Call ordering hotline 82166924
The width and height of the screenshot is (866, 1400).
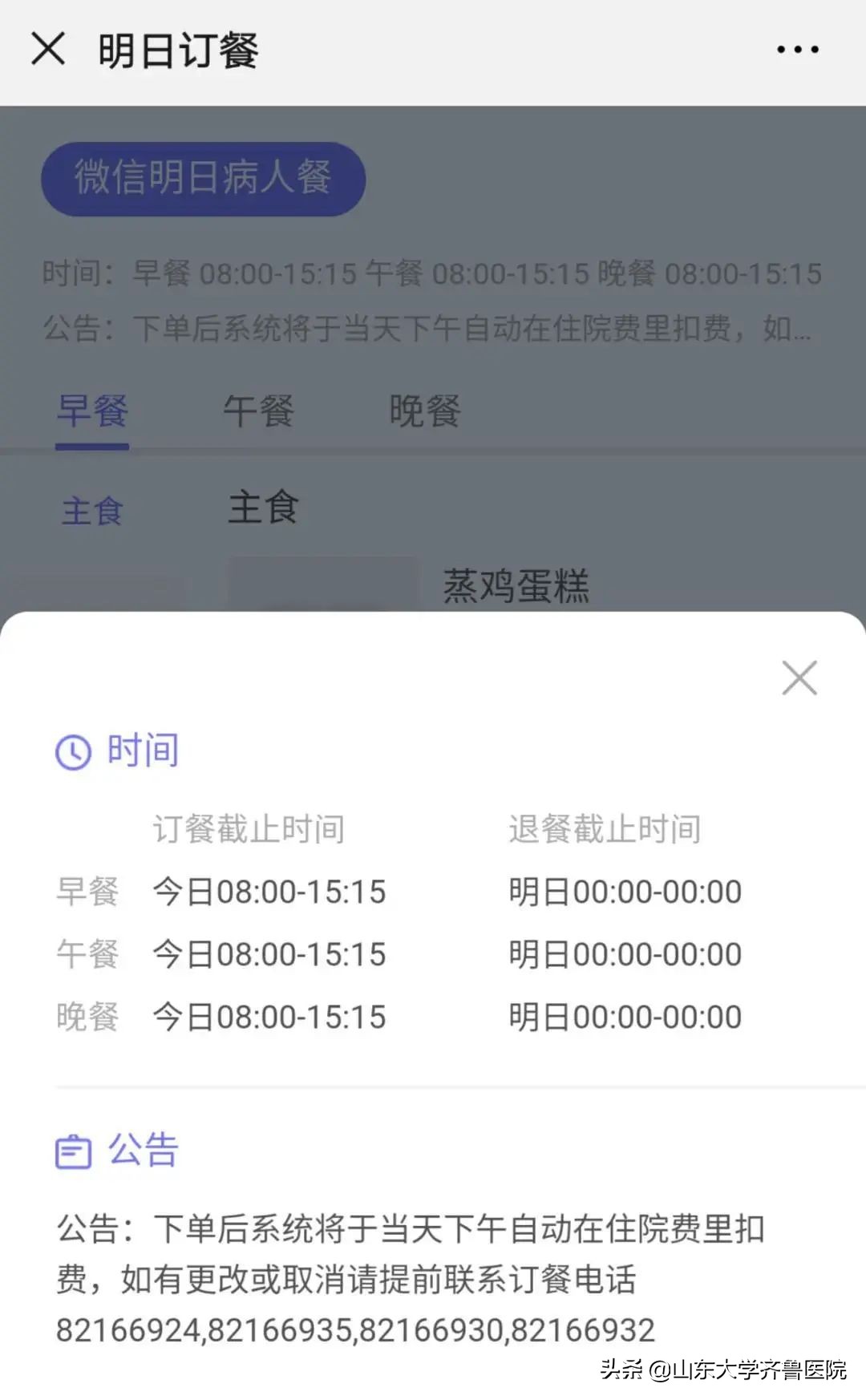[x=128, y=1330]
